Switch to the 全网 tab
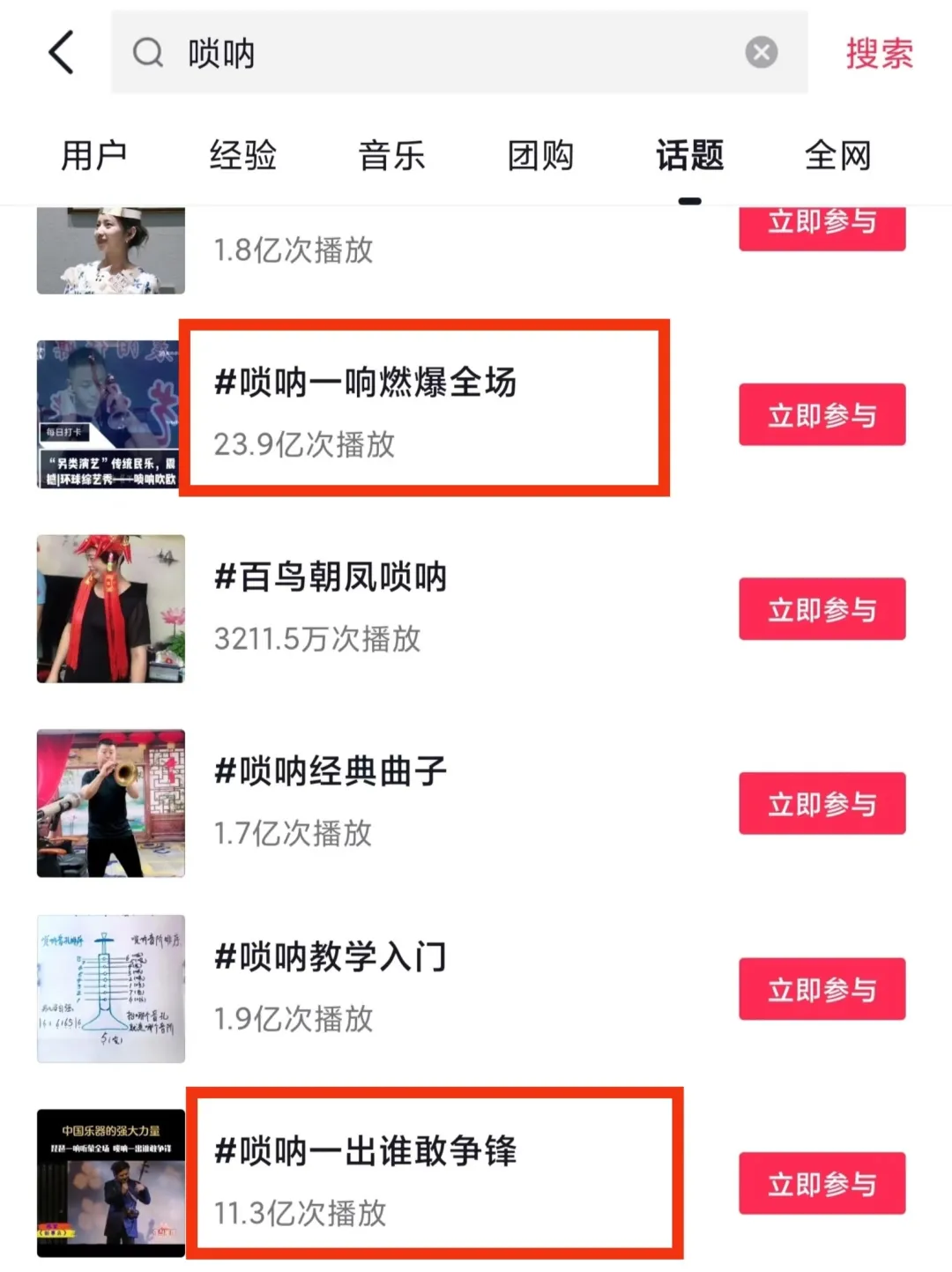 click(838, 156)
